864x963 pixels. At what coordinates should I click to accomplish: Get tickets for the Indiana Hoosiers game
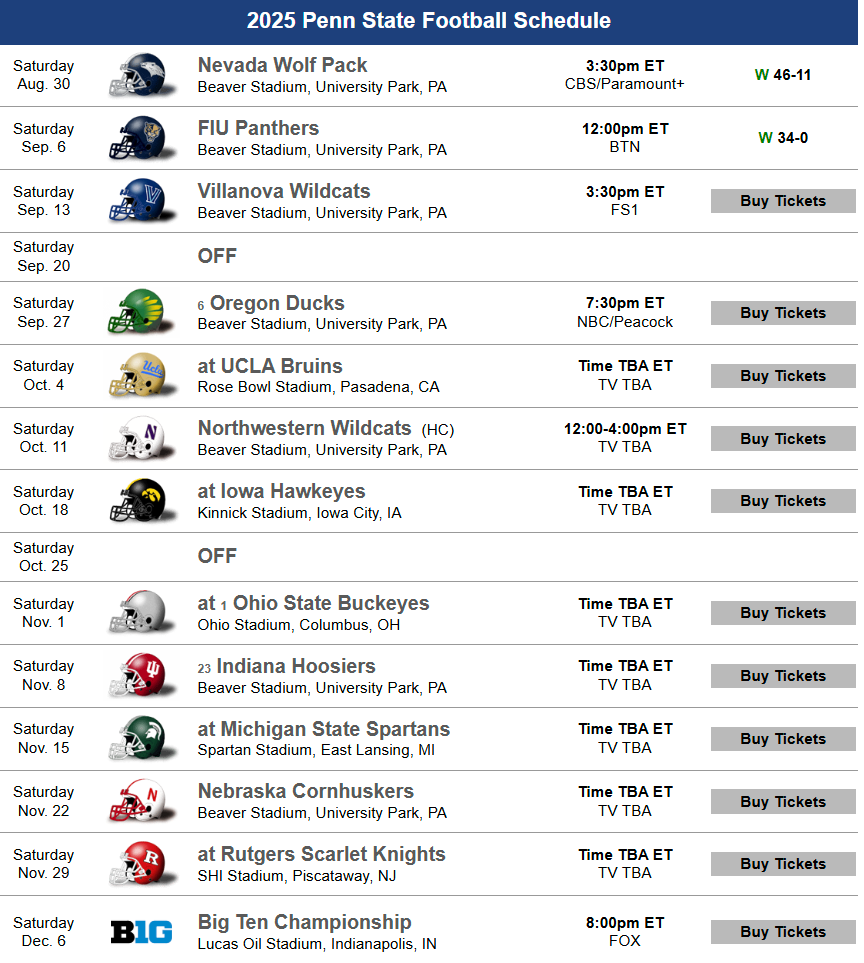[783, 676]
